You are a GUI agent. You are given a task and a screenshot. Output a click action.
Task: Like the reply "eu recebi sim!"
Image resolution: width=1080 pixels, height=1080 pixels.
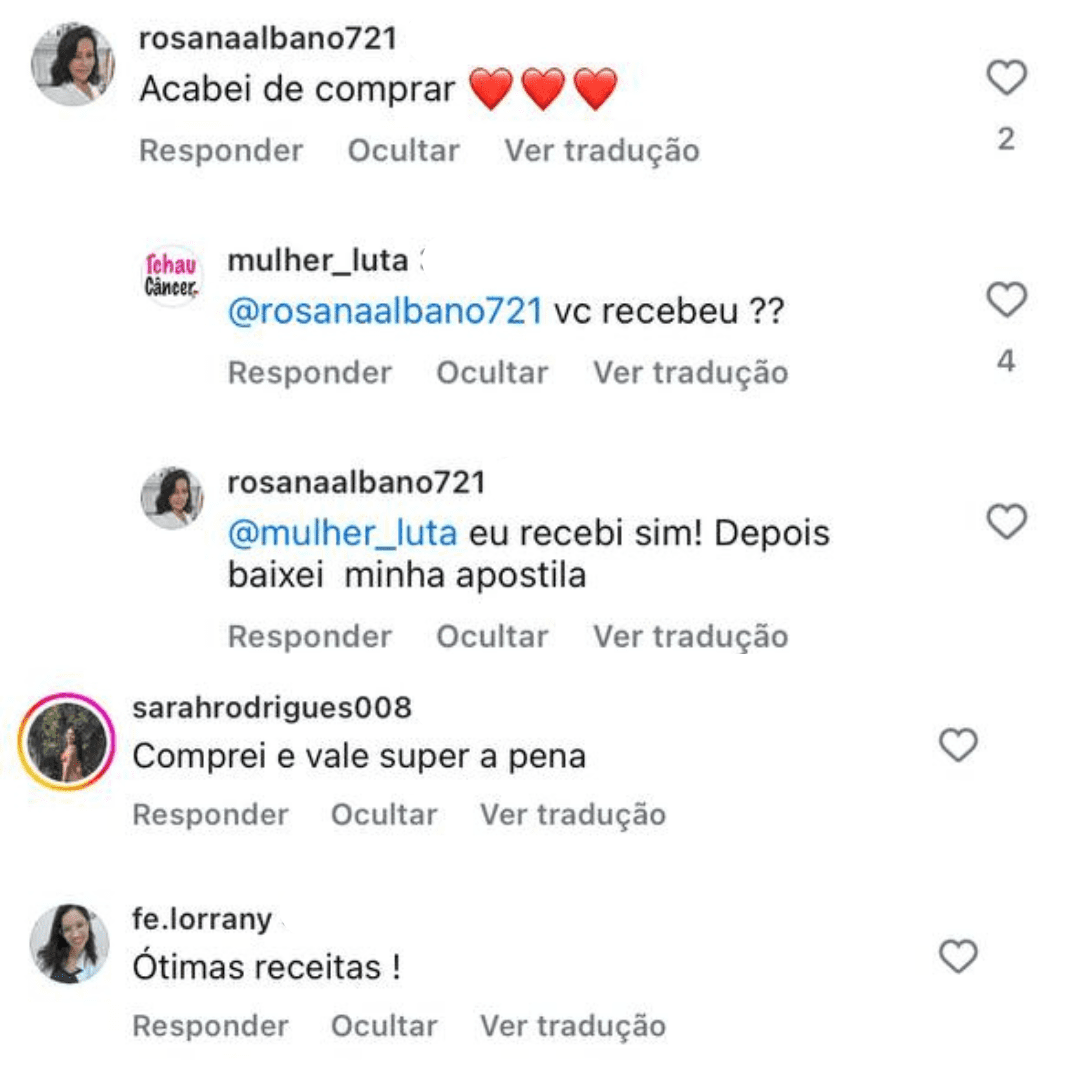(1006, 522)
